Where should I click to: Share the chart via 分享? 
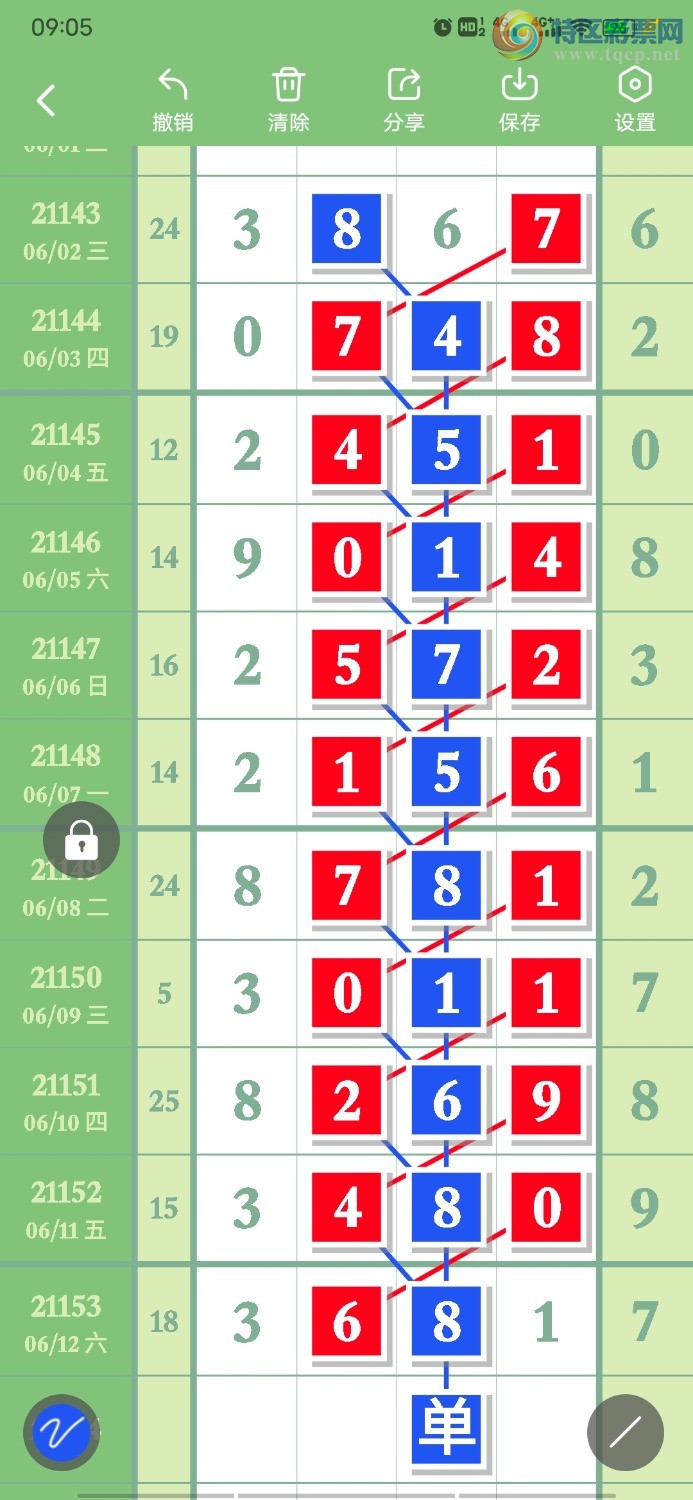click(x=404, y=100)
